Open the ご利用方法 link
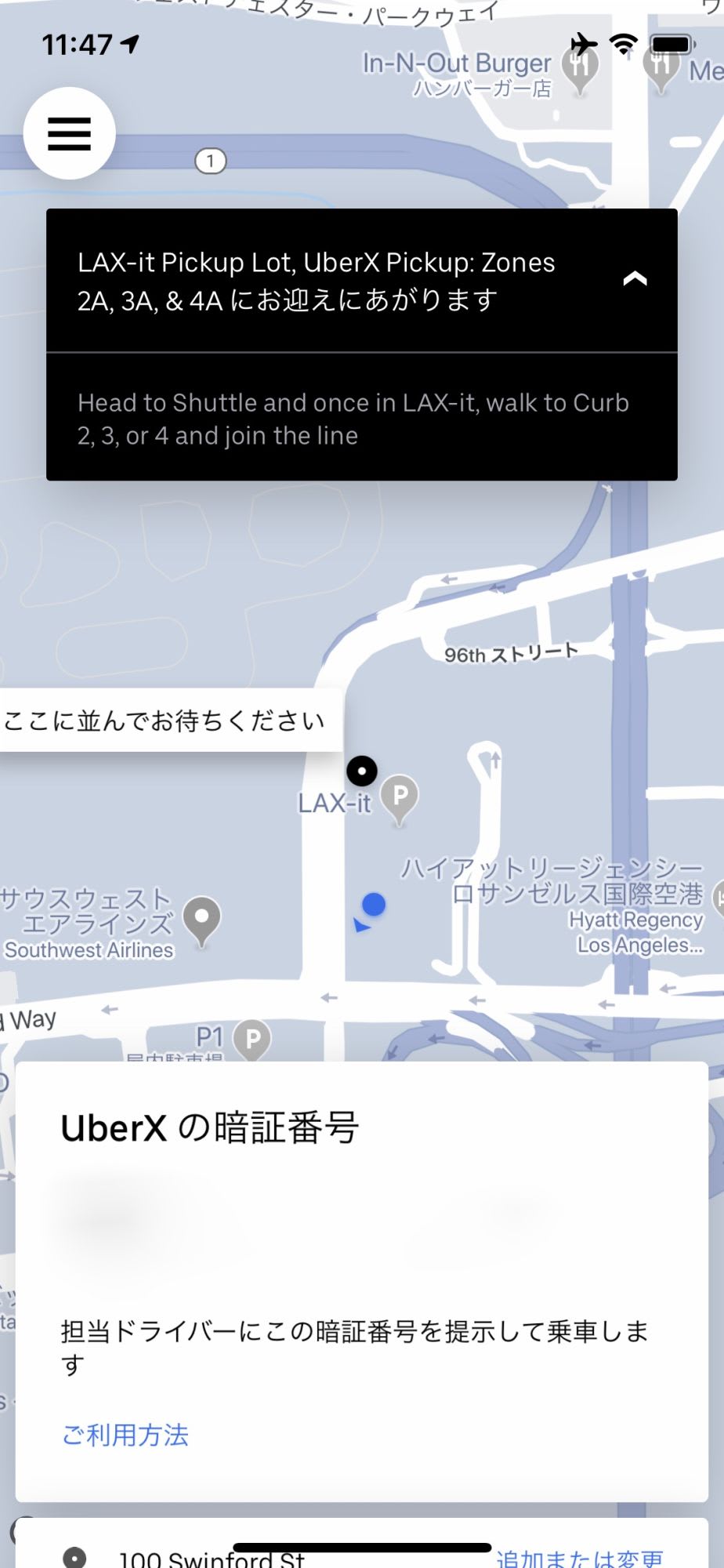This screenshot has height=1568, width=724. [x=125, y=1436]
